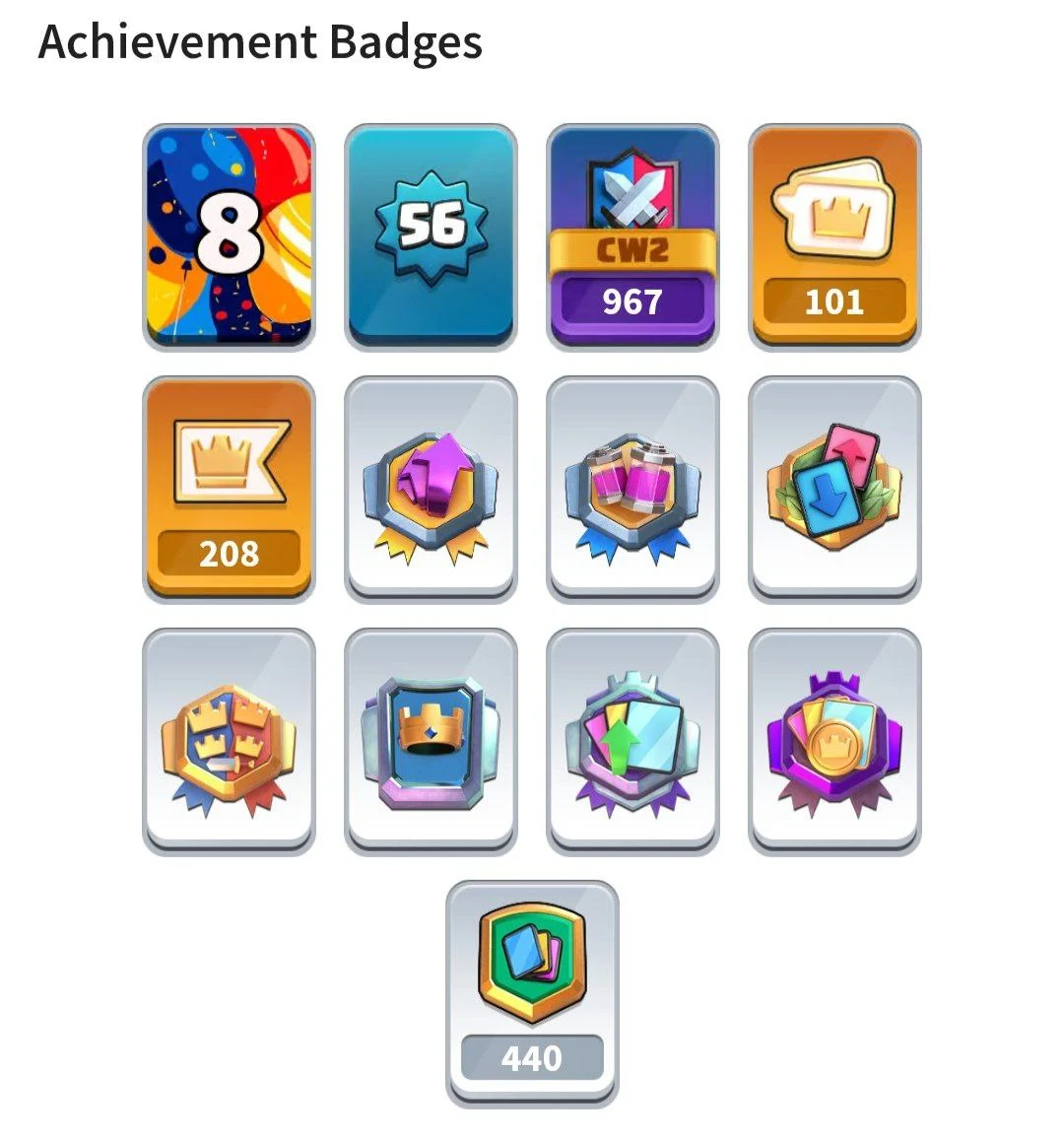Open the balloon badge showing 8
The width and height of the screenshot is (1064, 1141).
tap(229, 236)
